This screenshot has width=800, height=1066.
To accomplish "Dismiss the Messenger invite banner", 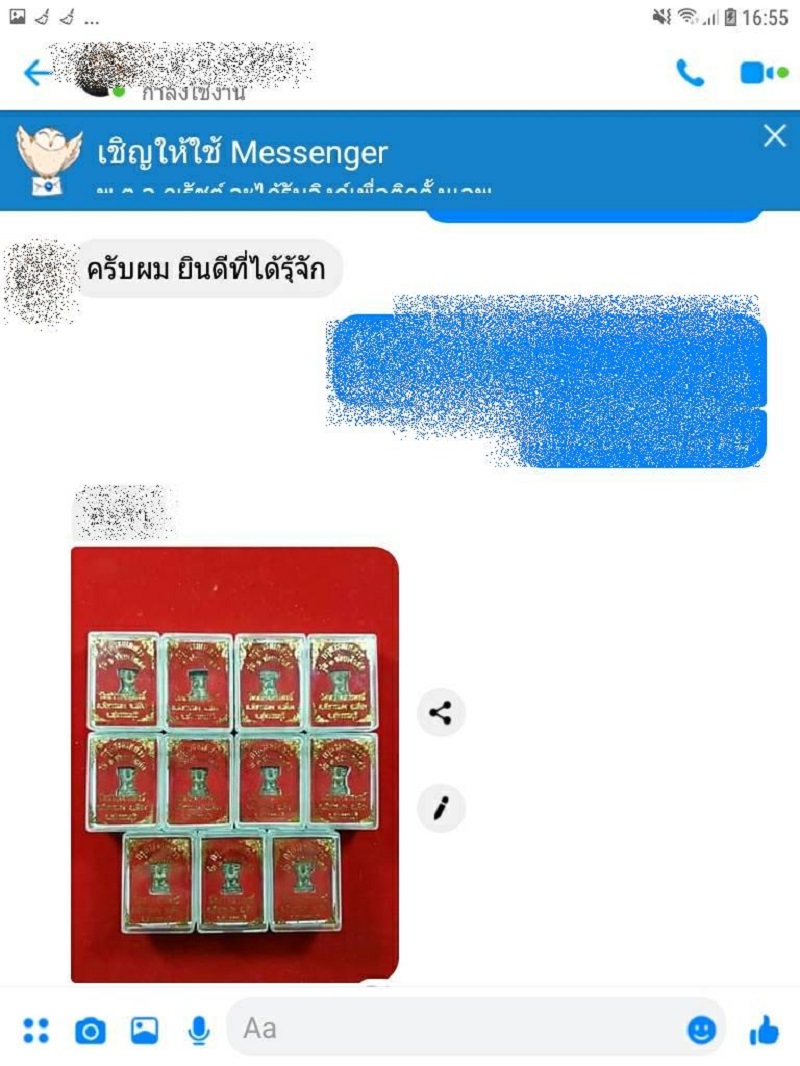I will pyautogui.click(x=775, y=137).
